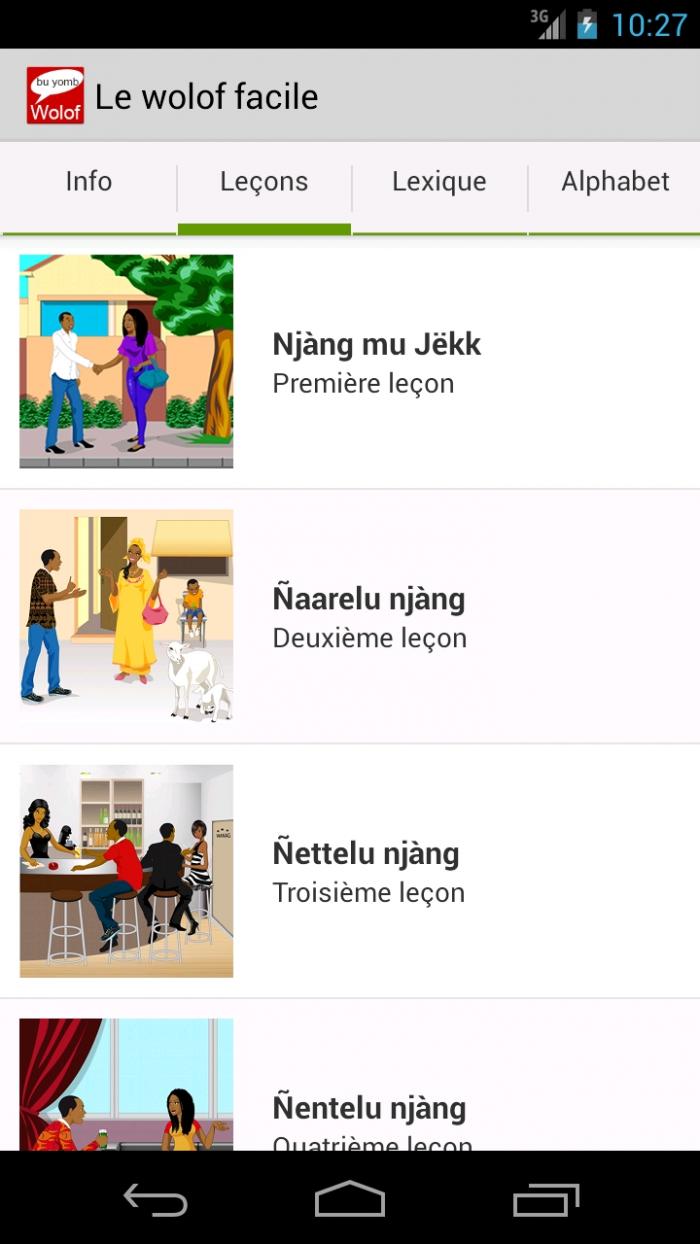Select the Leçons tab
The width and height of the screenshot is (700, 1244).
coord(264,182)
